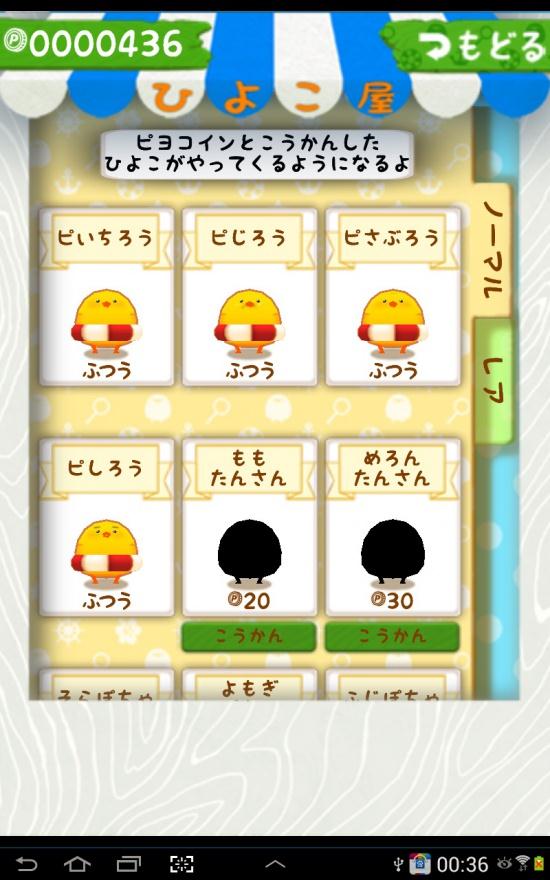Image resolution: width=550 pixels, height=880 pixels.
Task: Exchange coins for ももたんさん with こうかん
Action: coord(249,636)
